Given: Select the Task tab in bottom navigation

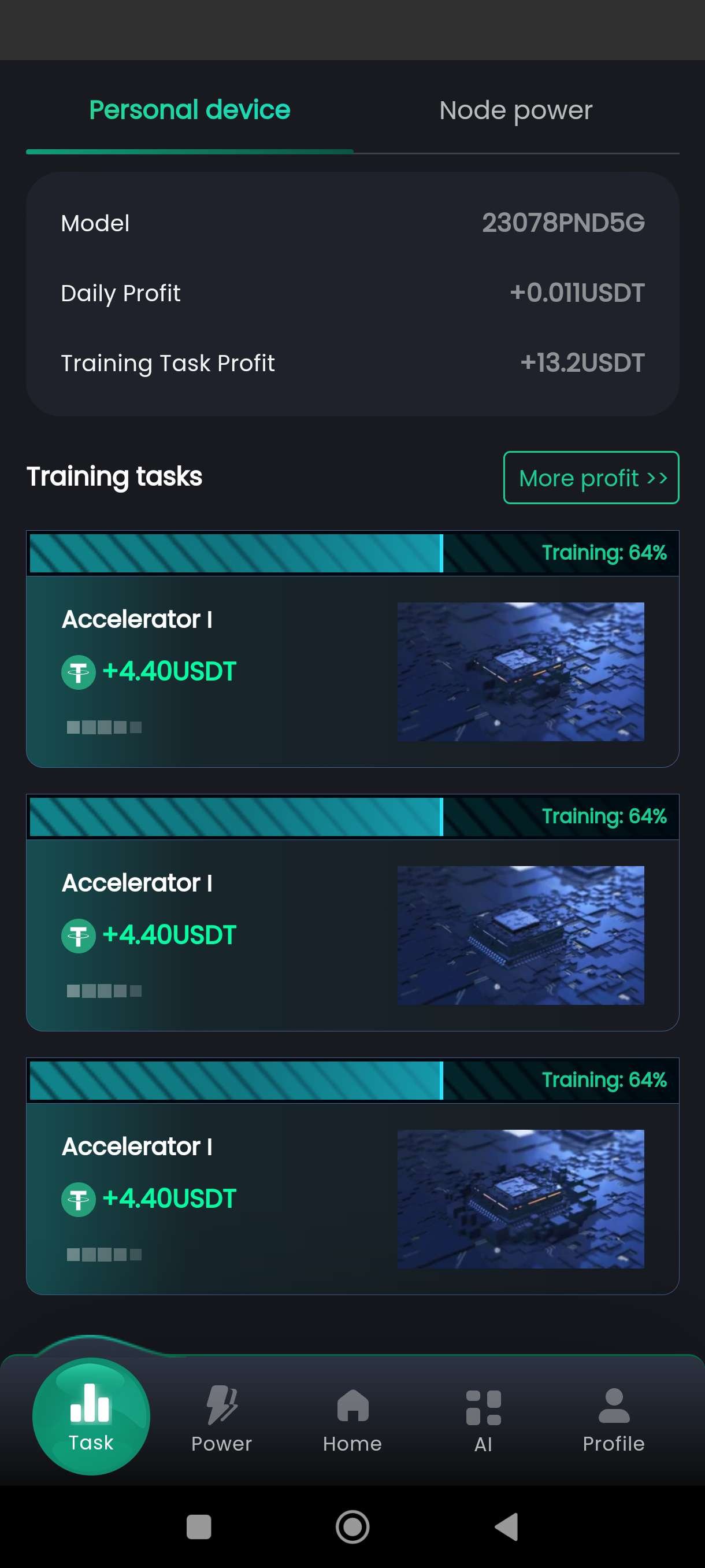Looking at the screenshot, I should [91, 1417].
